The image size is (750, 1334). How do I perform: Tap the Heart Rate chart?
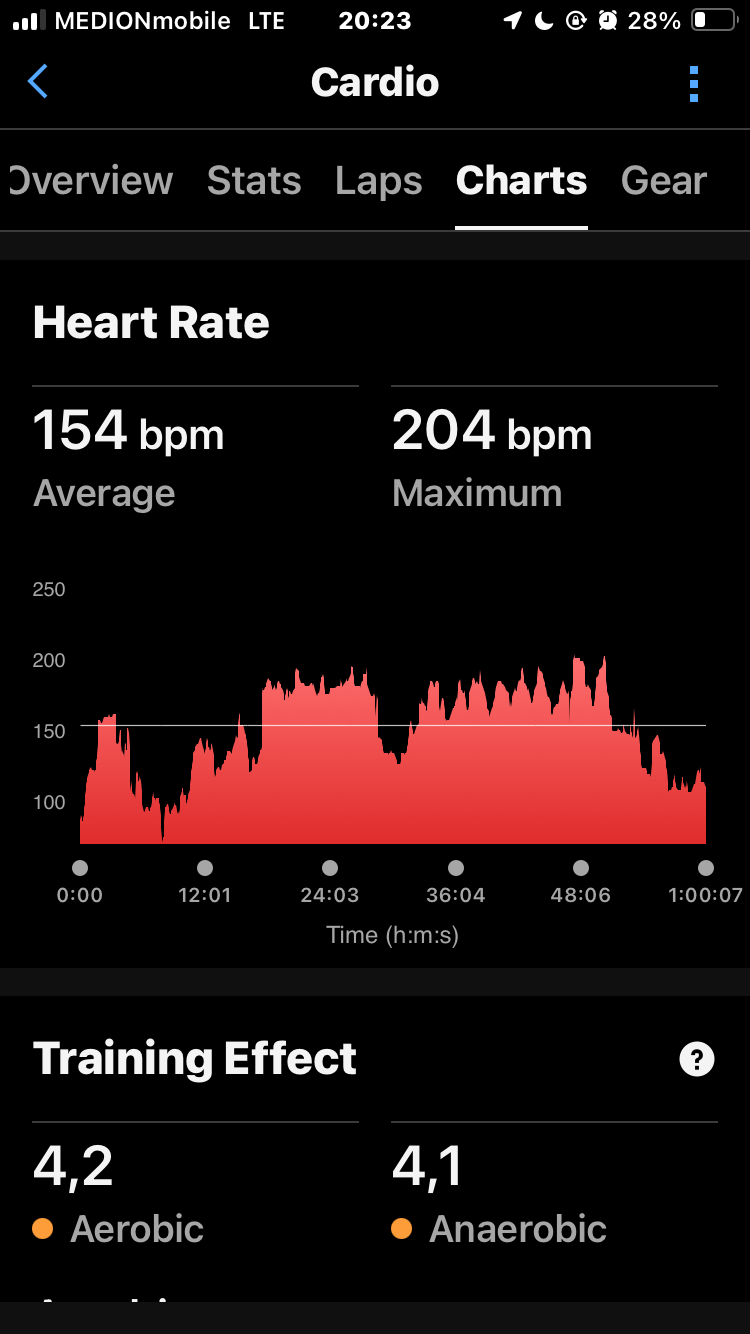point(393,750)
